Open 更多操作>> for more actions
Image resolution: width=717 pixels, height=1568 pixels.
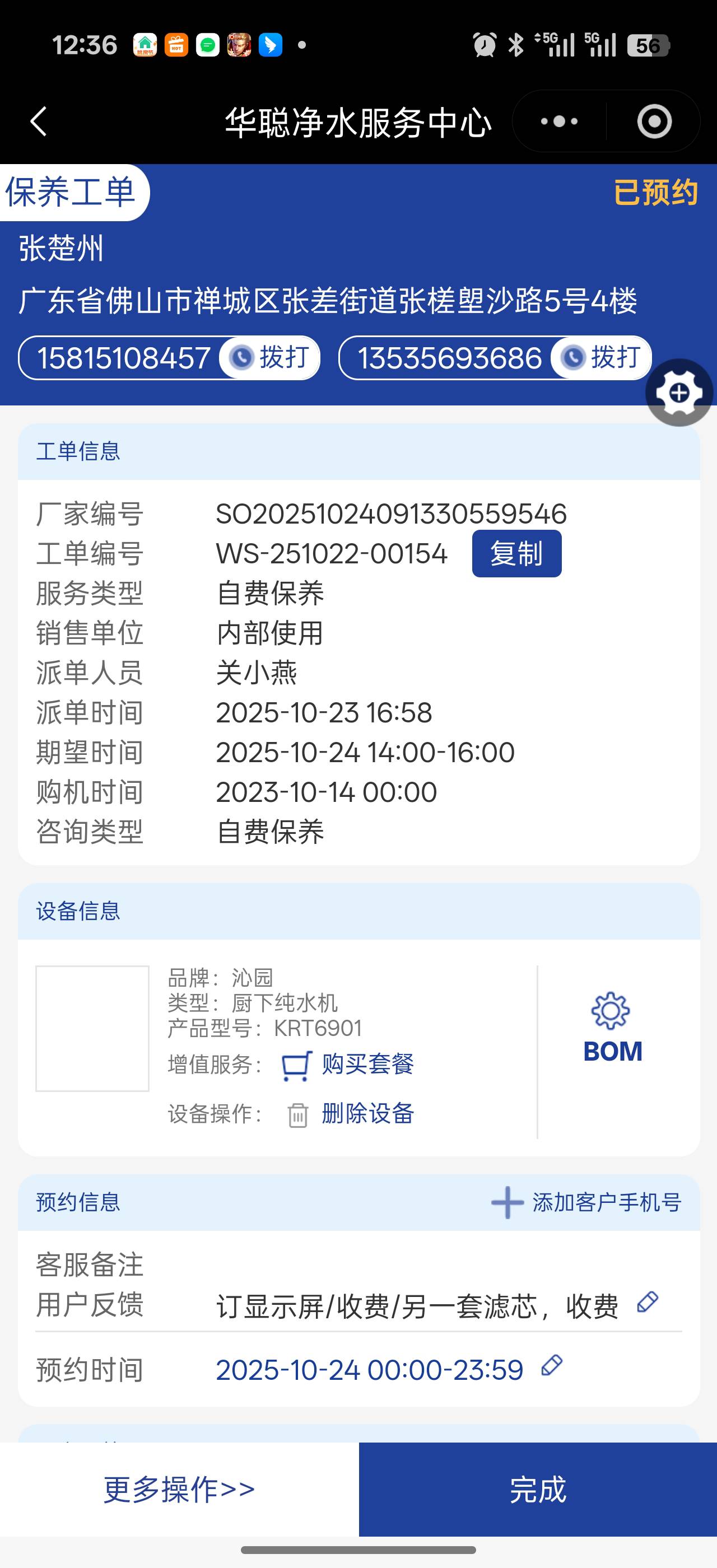(x=179, y=1489)
